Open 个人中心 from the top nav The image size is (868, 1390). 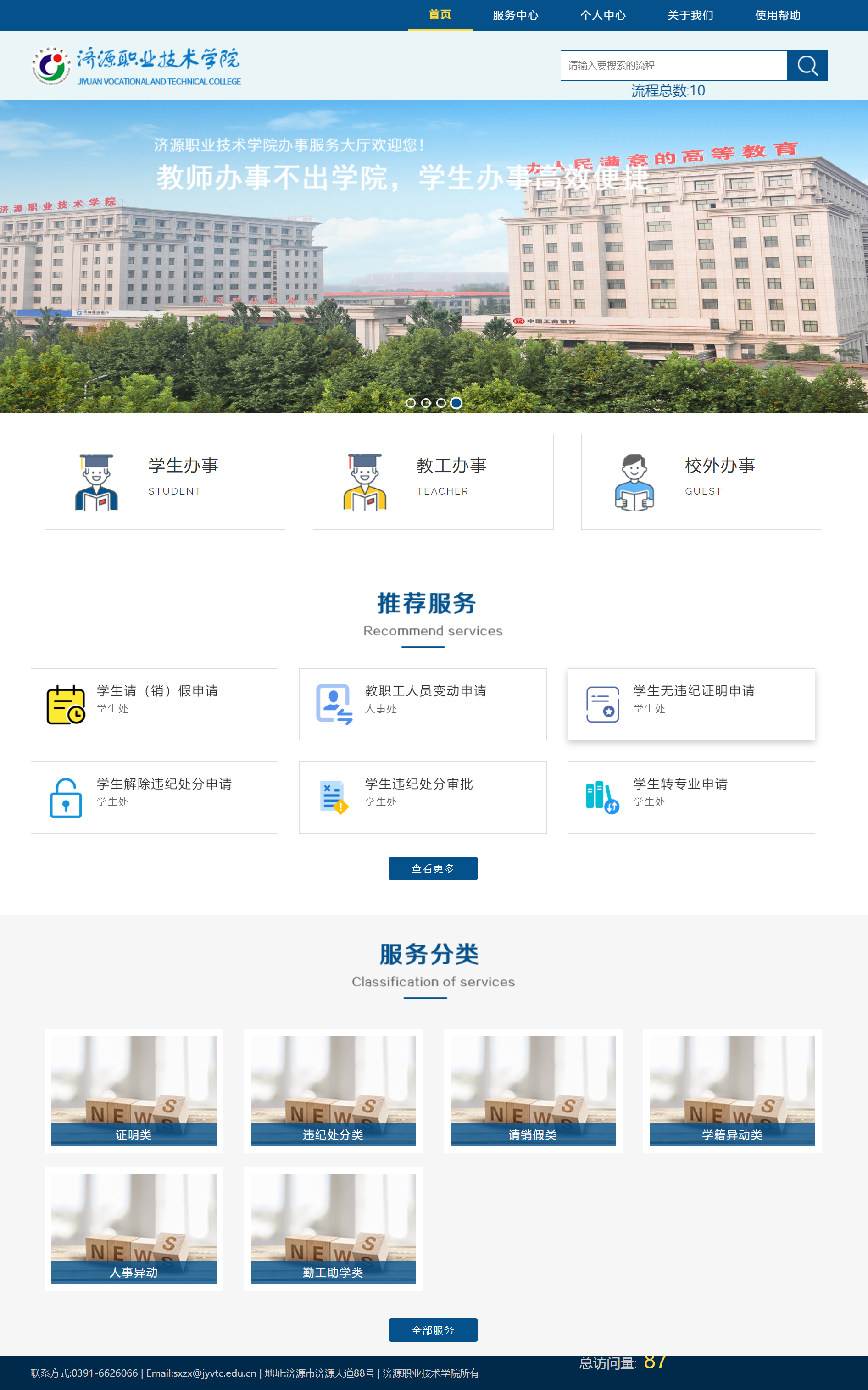[x=602, y=16]
